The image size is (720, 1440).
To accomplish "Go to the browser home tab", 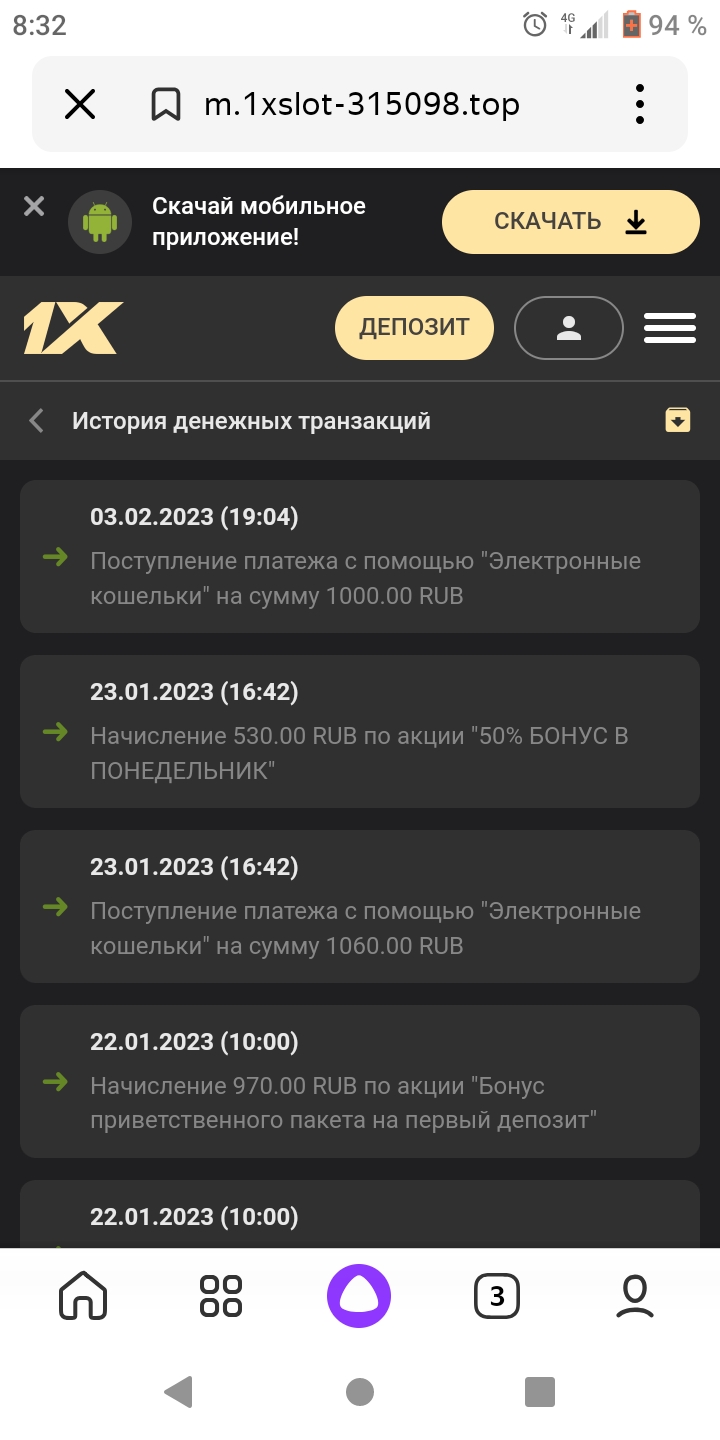I will (x=83, y=1296).
